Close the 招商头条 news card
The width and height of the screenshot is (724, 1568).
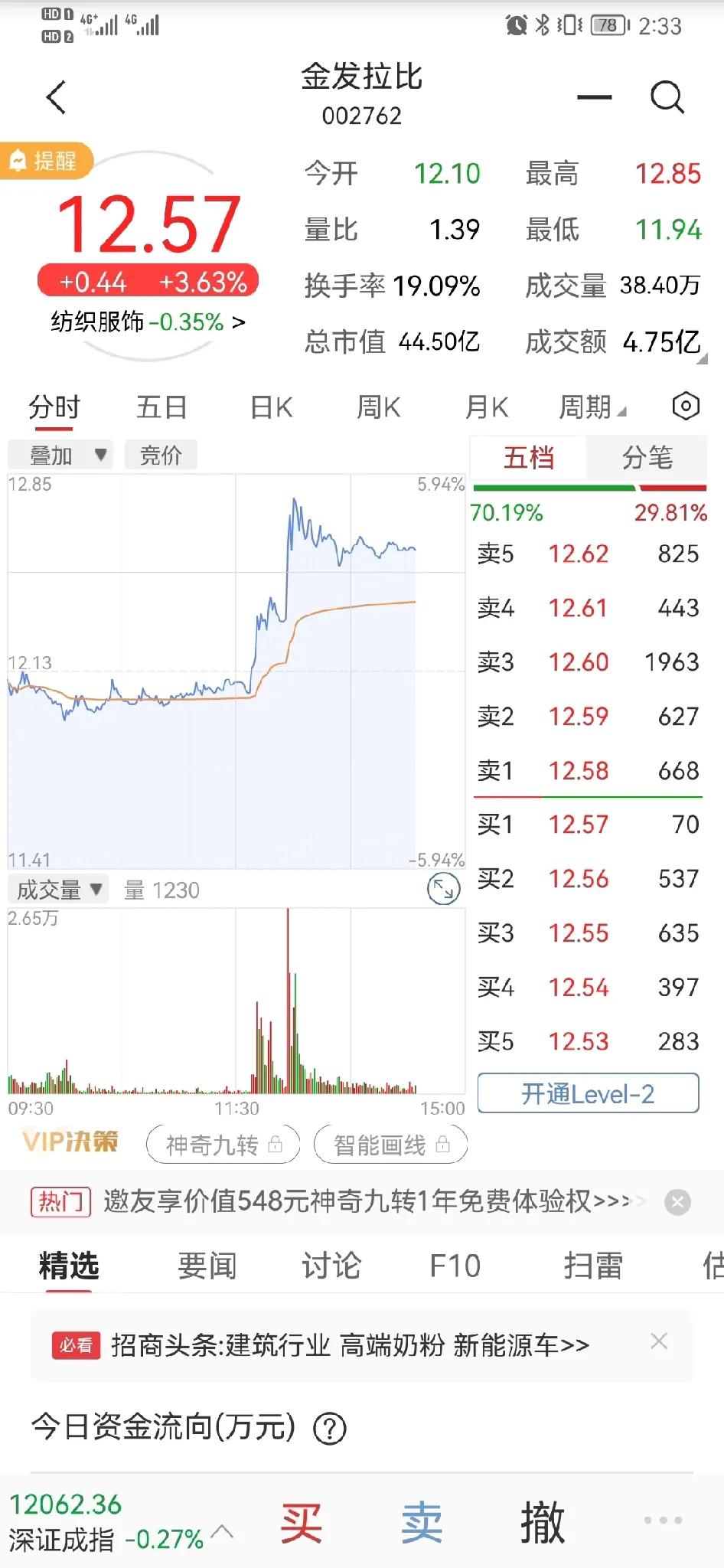(659, 1341)
